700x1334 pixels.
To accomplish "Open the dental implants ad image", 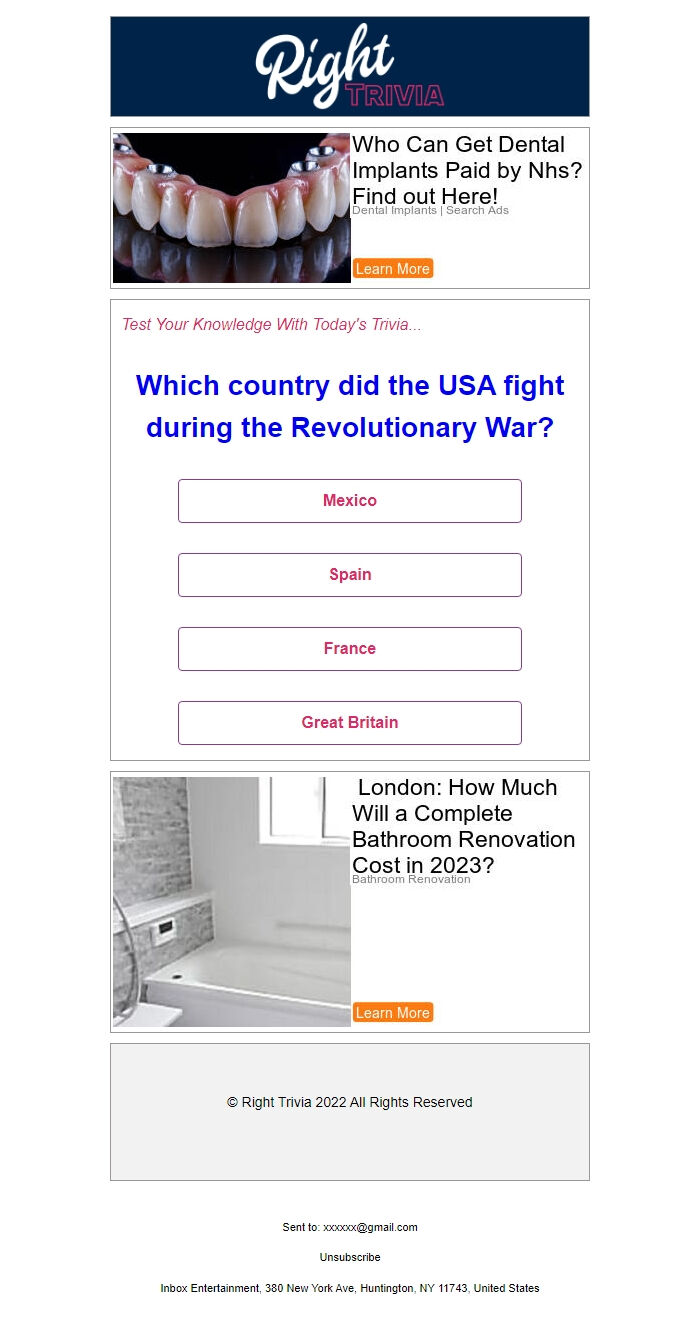I will (232, 208).
